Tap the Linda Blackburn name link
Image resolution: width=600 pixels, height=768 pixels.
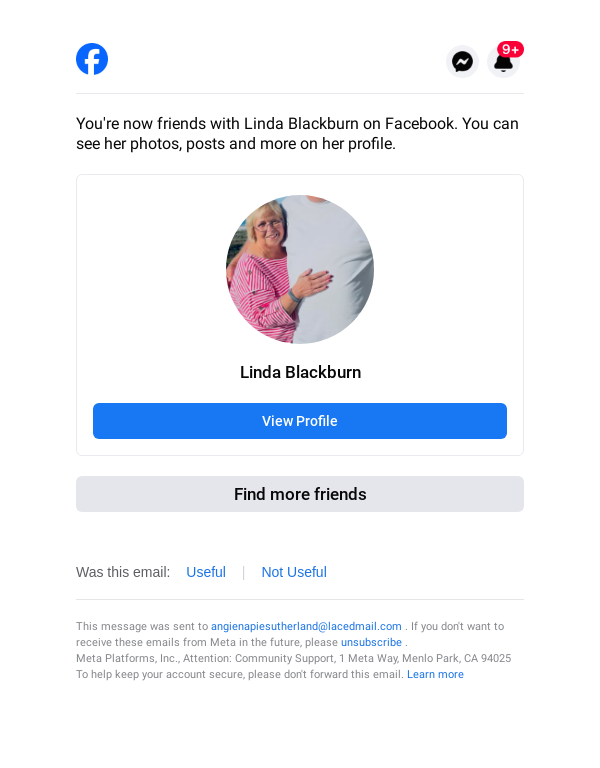300,372
